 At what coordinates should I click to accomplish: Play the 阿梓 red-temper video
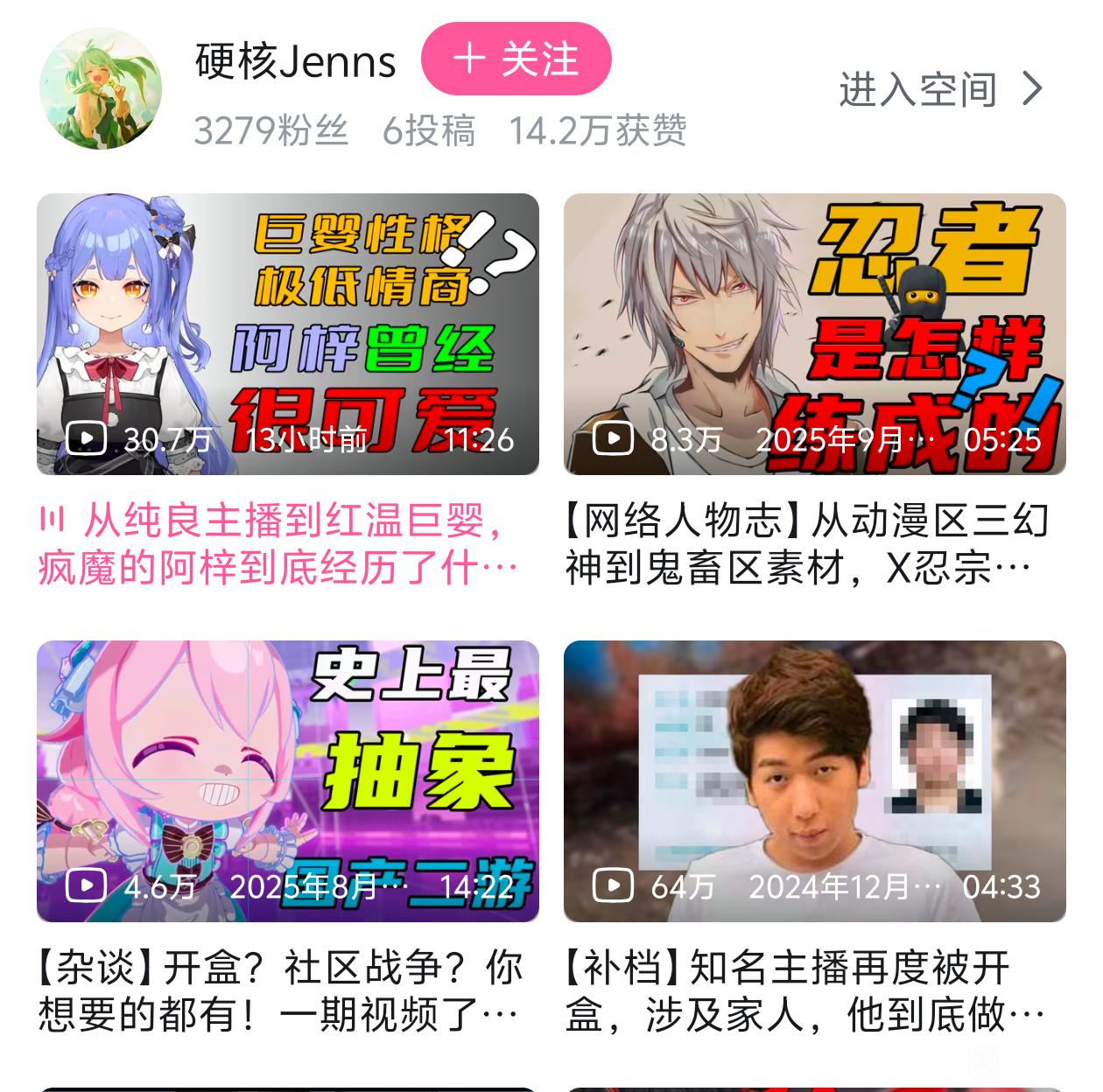(x=287, y=334)
